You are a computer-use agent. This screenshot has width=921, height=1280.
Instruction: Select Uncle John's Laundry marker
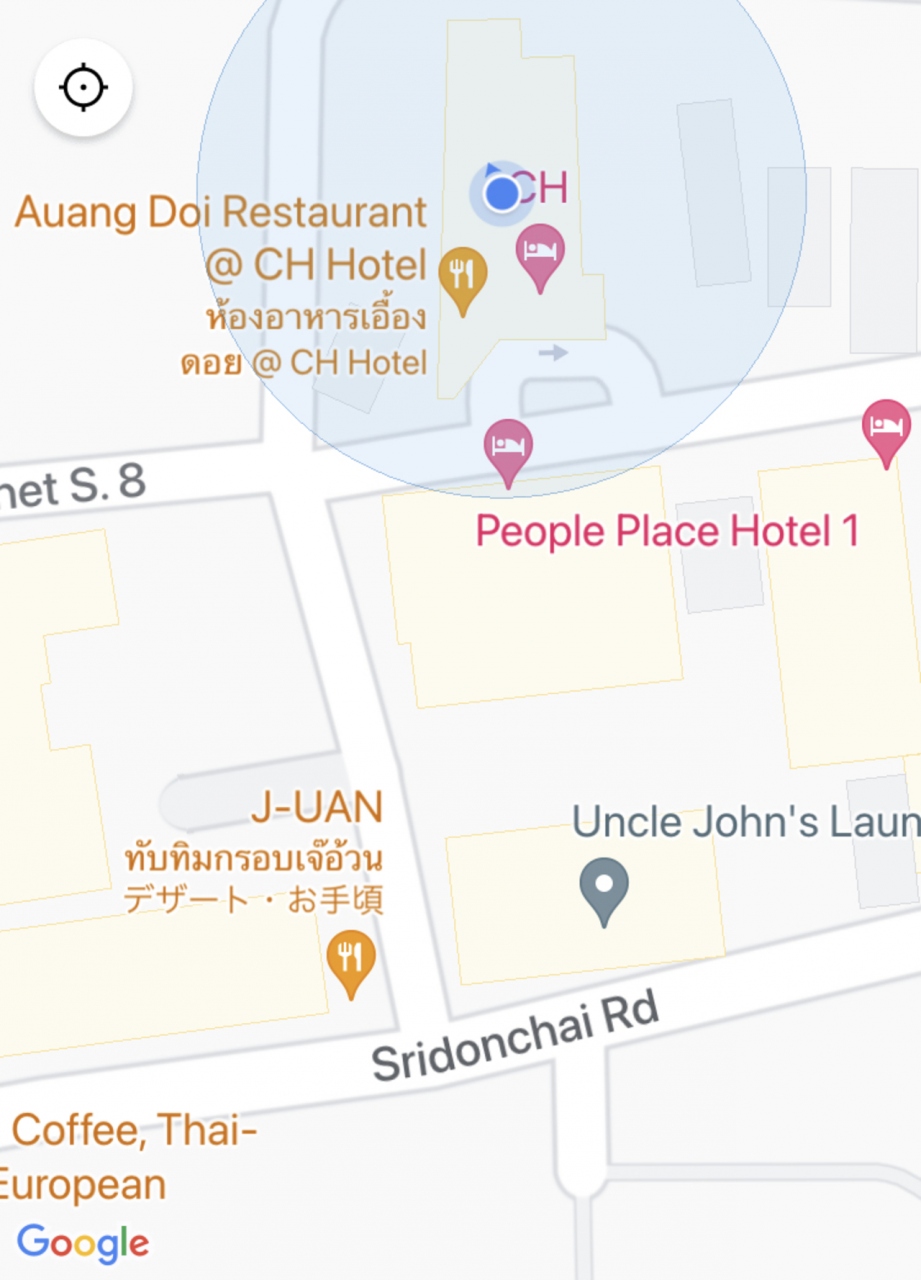pos(604,887)
